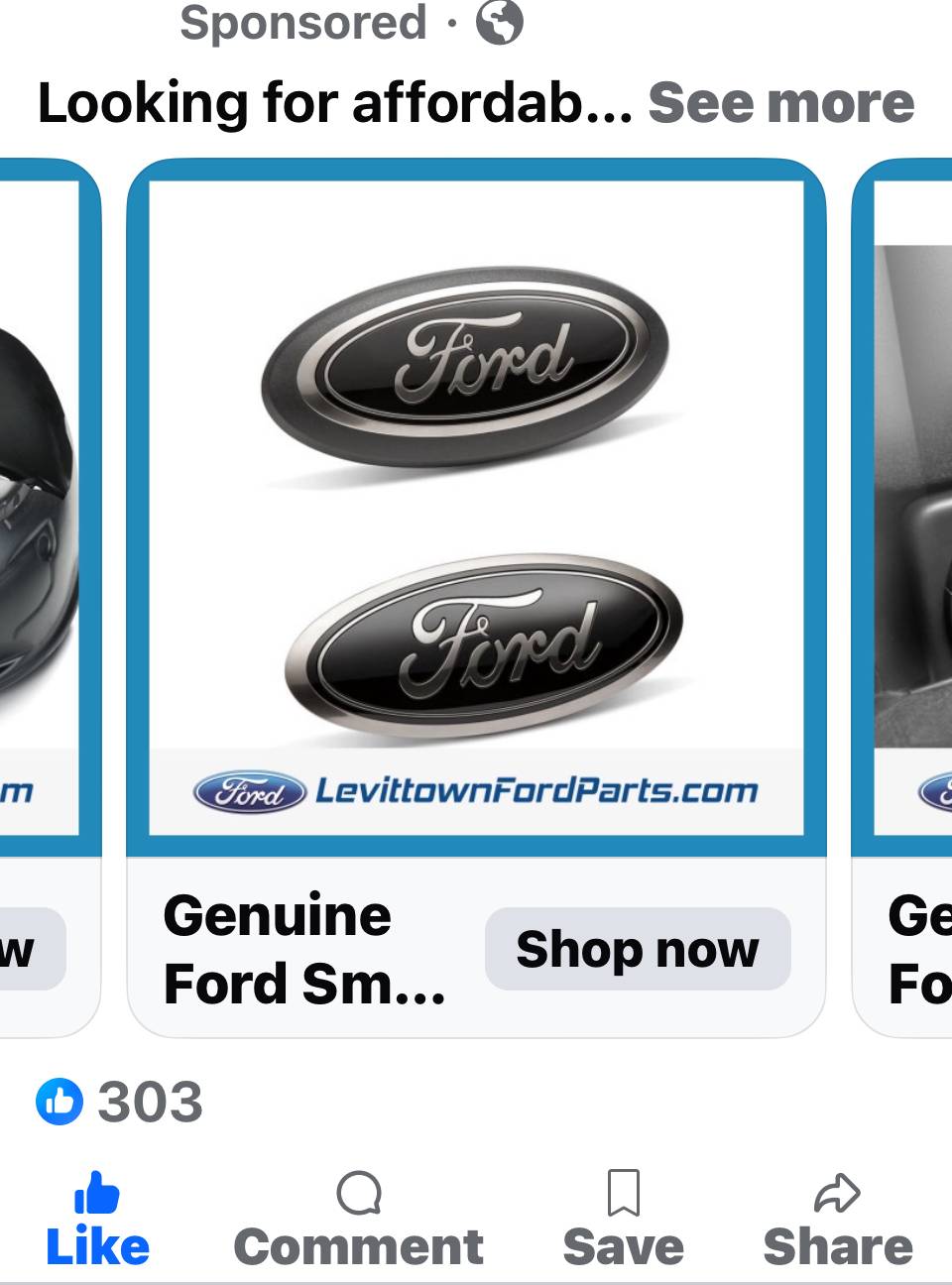Share the sponsored post

pos(837,1220)
